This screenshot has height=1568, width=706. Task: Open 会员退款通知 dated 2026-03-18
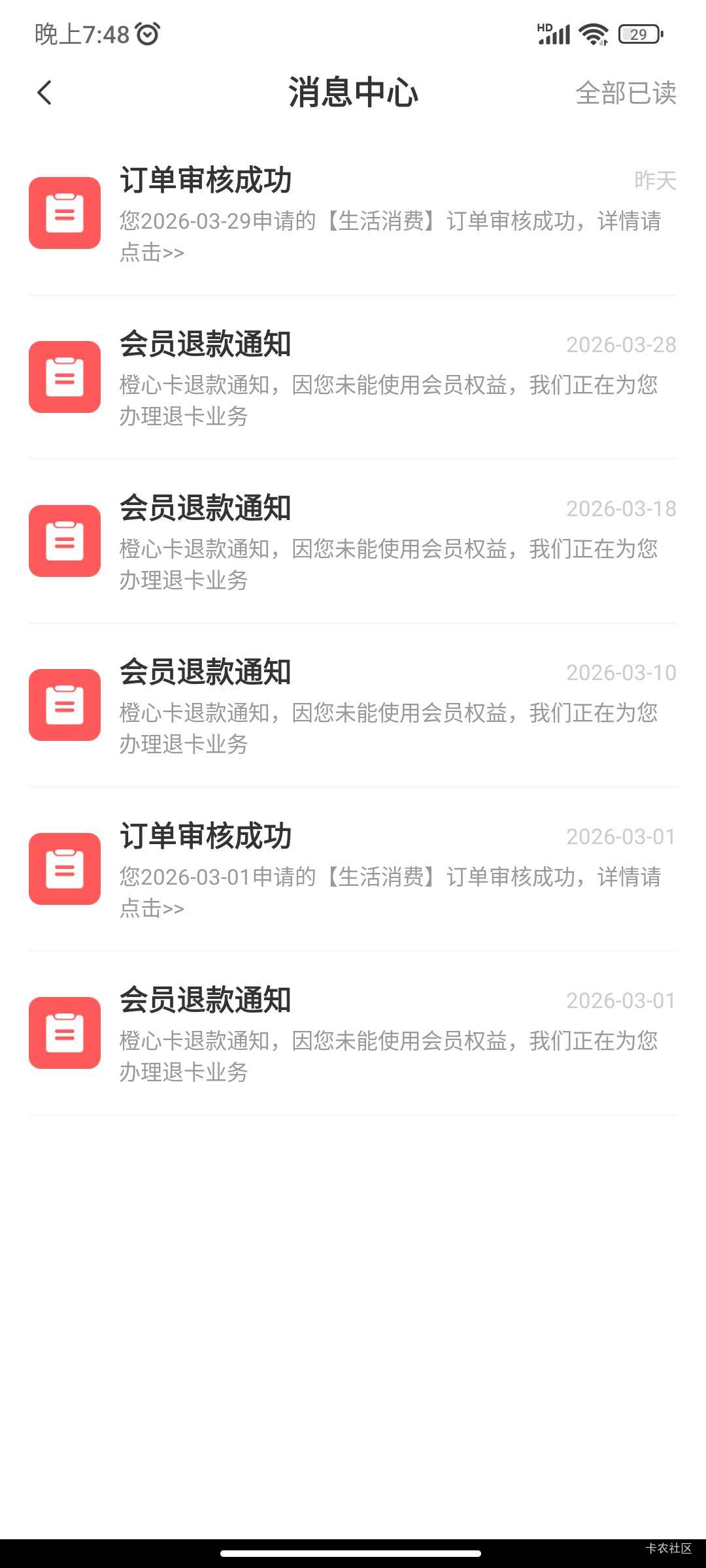pos(353,542)
